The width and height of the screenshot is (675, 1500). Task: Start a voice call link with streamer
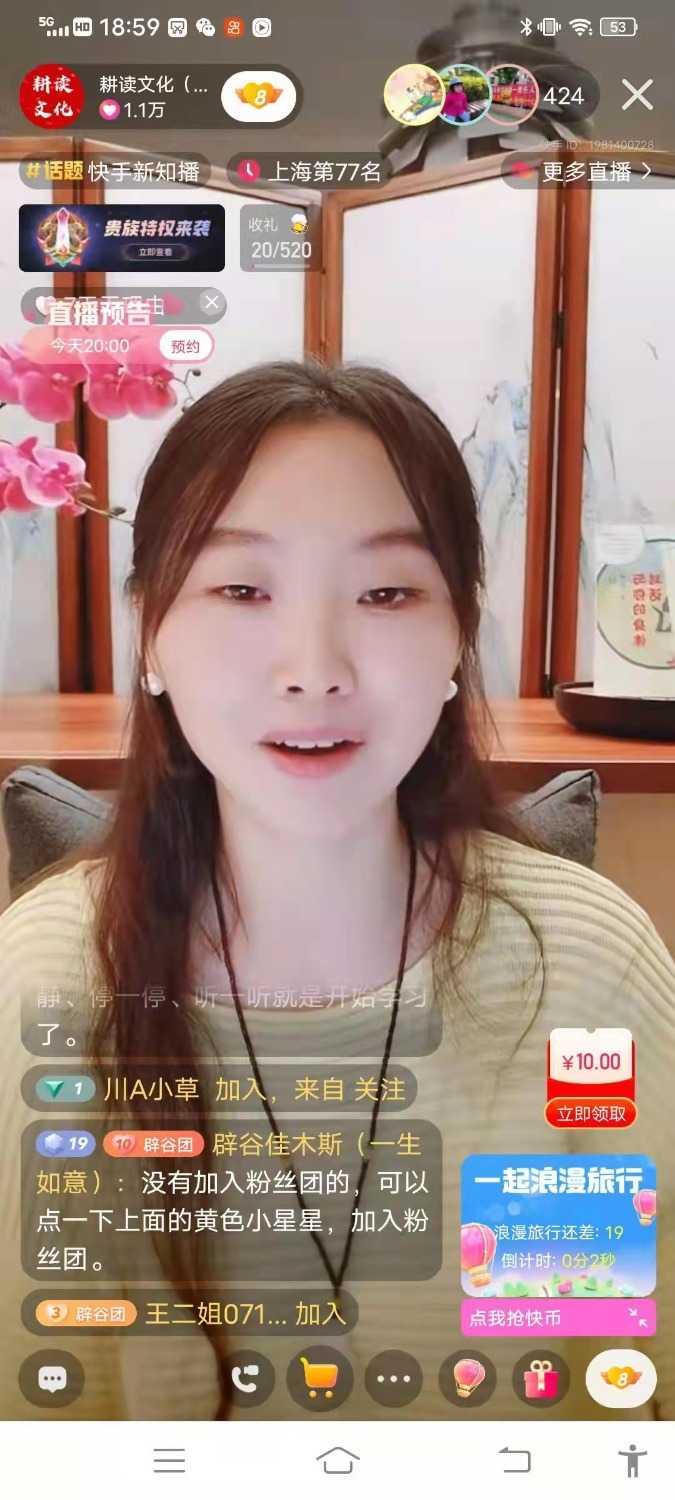pyautogui.click(x=244, y=1379)
